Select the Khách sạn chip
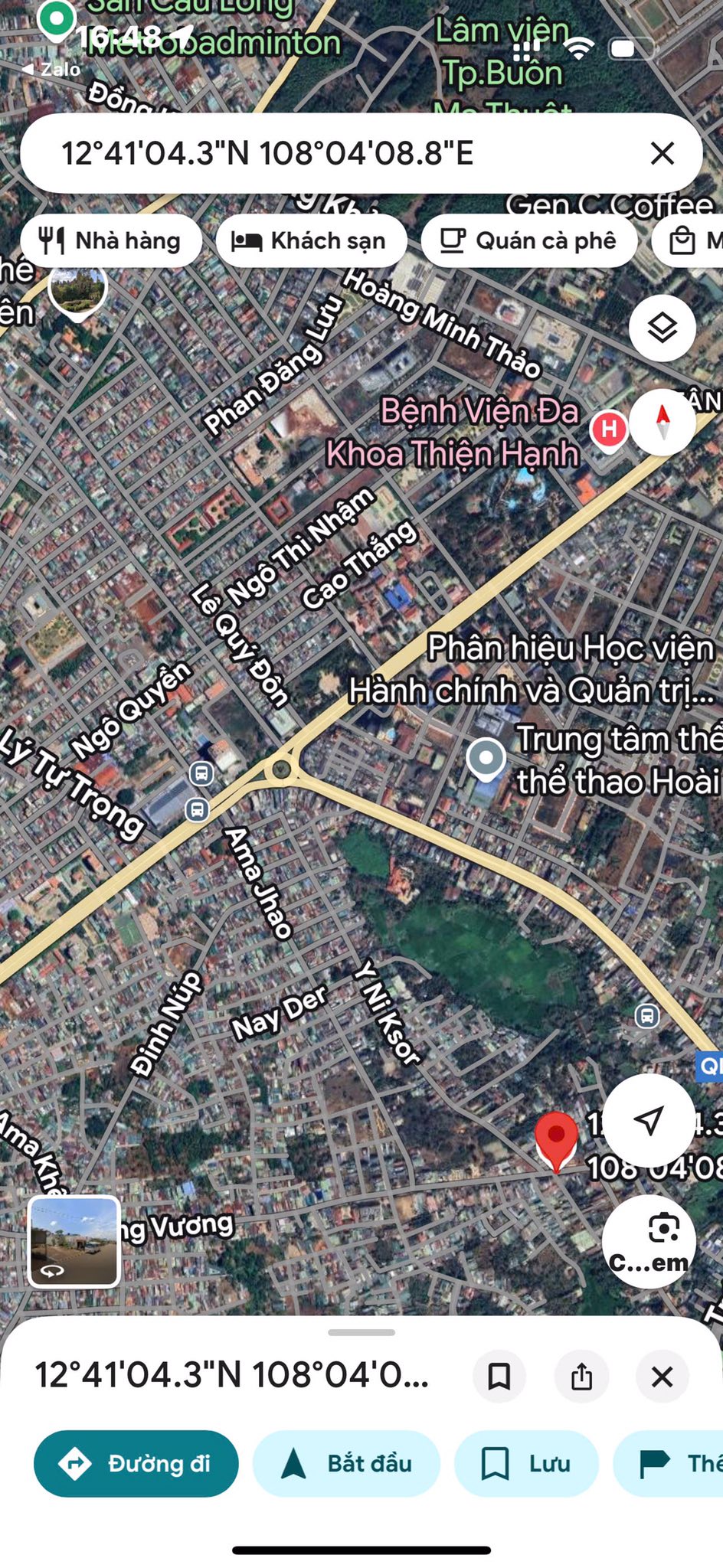 point(312,241)
